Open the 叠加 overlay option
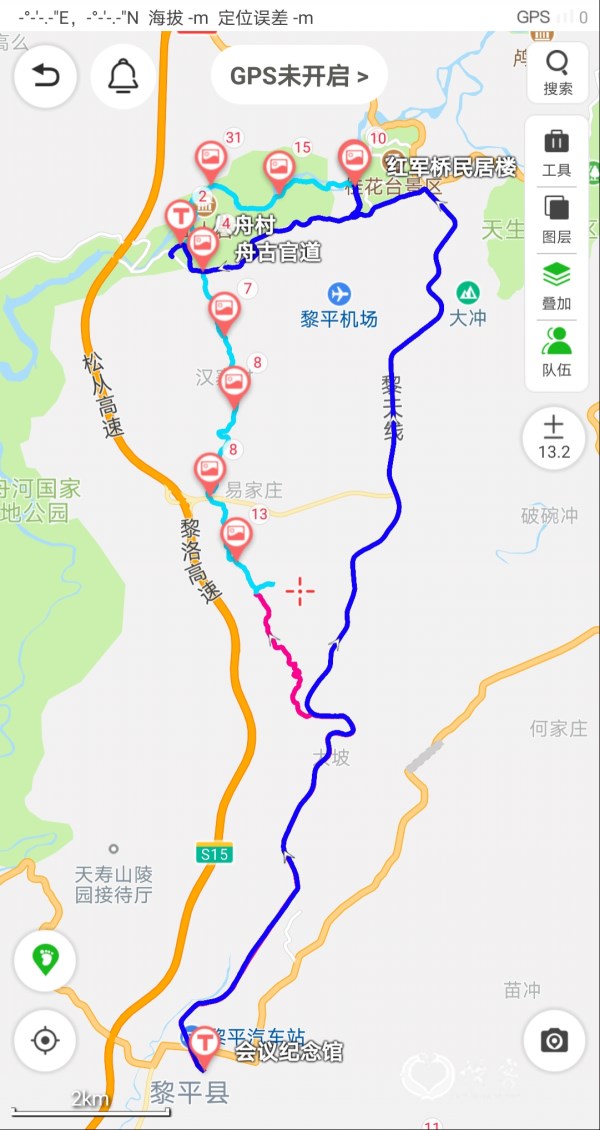600x1130 pixels. pos(557,287)
